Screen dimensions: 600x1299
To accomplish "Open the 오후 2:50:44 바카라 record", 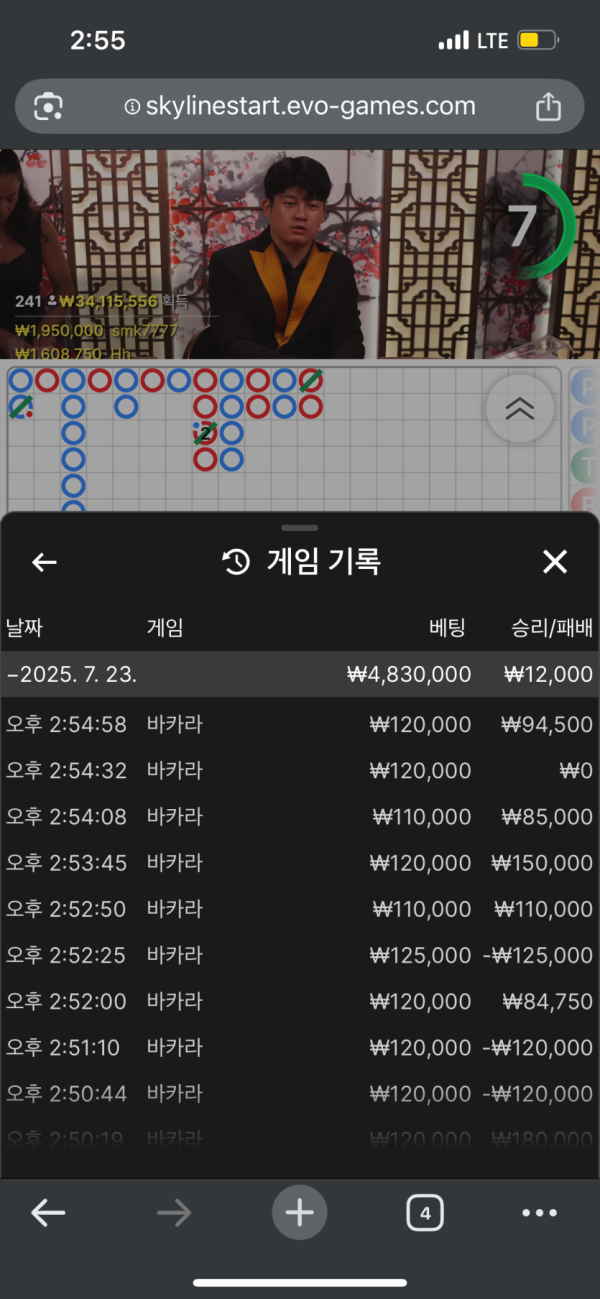I will 300,1093.
